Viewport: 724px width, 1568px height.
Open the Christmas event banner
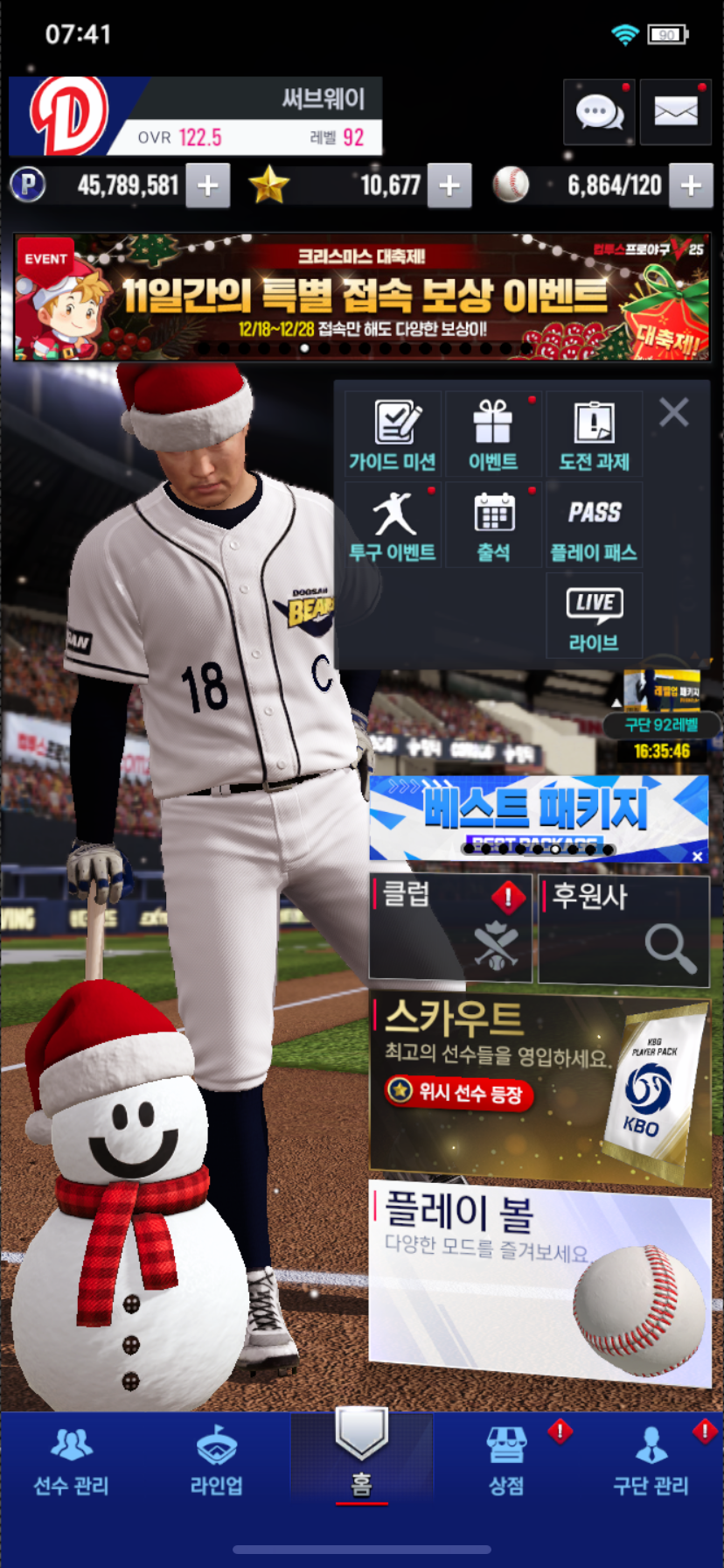pyautogui.click(x=362, y=297)
